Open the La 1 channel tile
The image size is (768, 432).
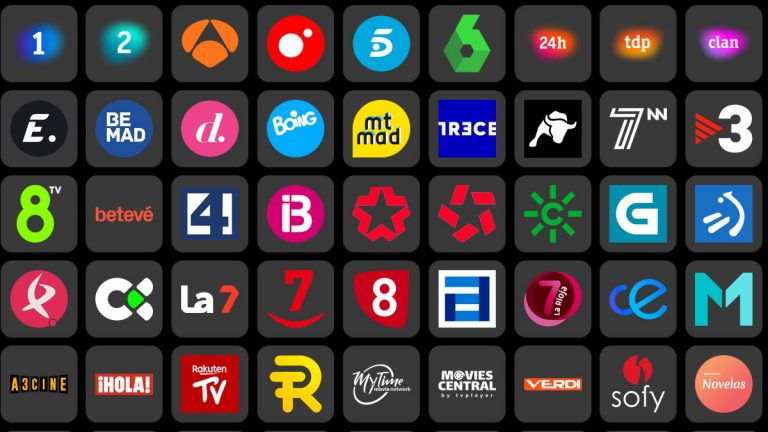pos(38,43)
